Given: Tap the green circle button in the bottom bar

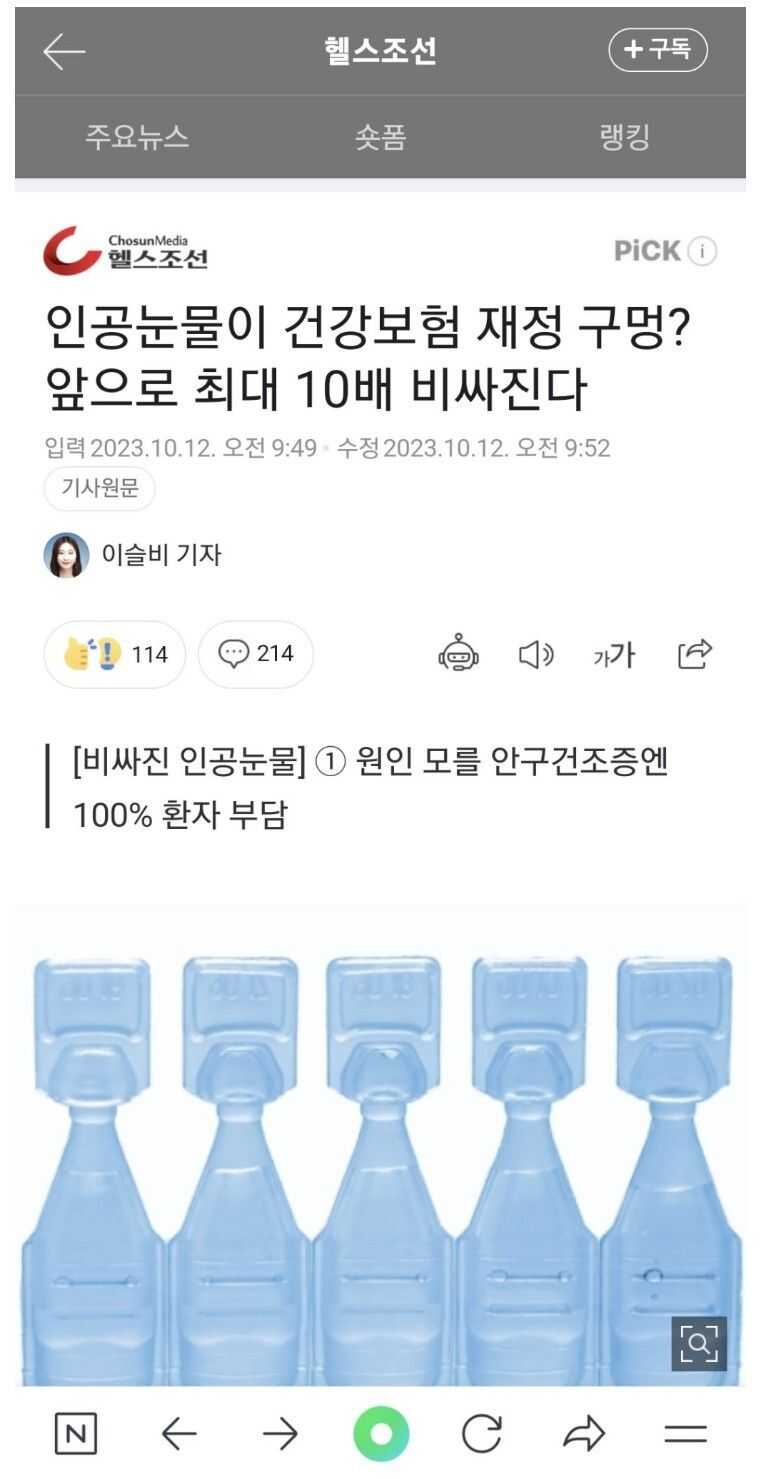Looking at the screenshot, I should [381, 1435].
